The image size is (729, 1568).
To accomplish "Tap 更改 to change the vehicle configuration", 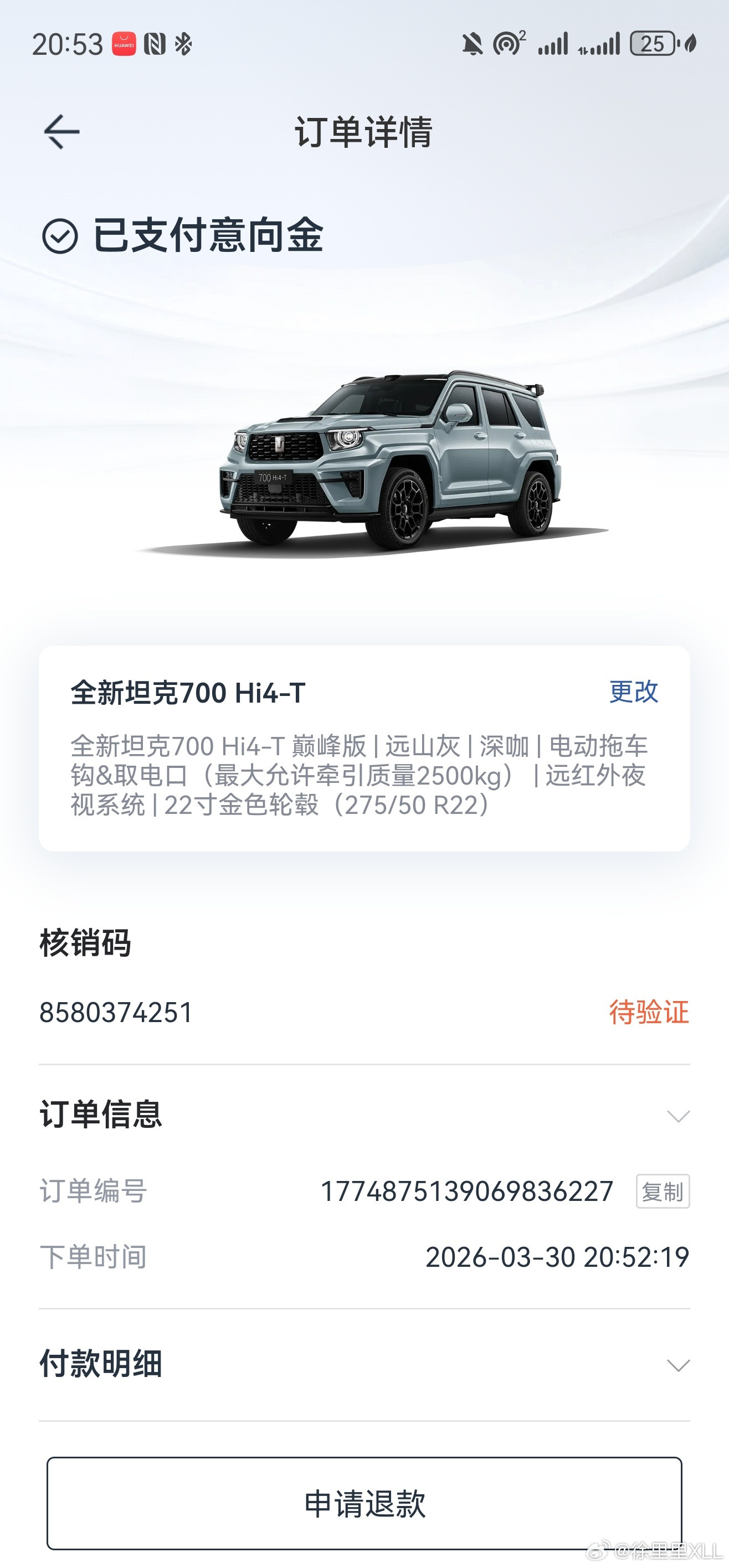I will tap(633, 693).
